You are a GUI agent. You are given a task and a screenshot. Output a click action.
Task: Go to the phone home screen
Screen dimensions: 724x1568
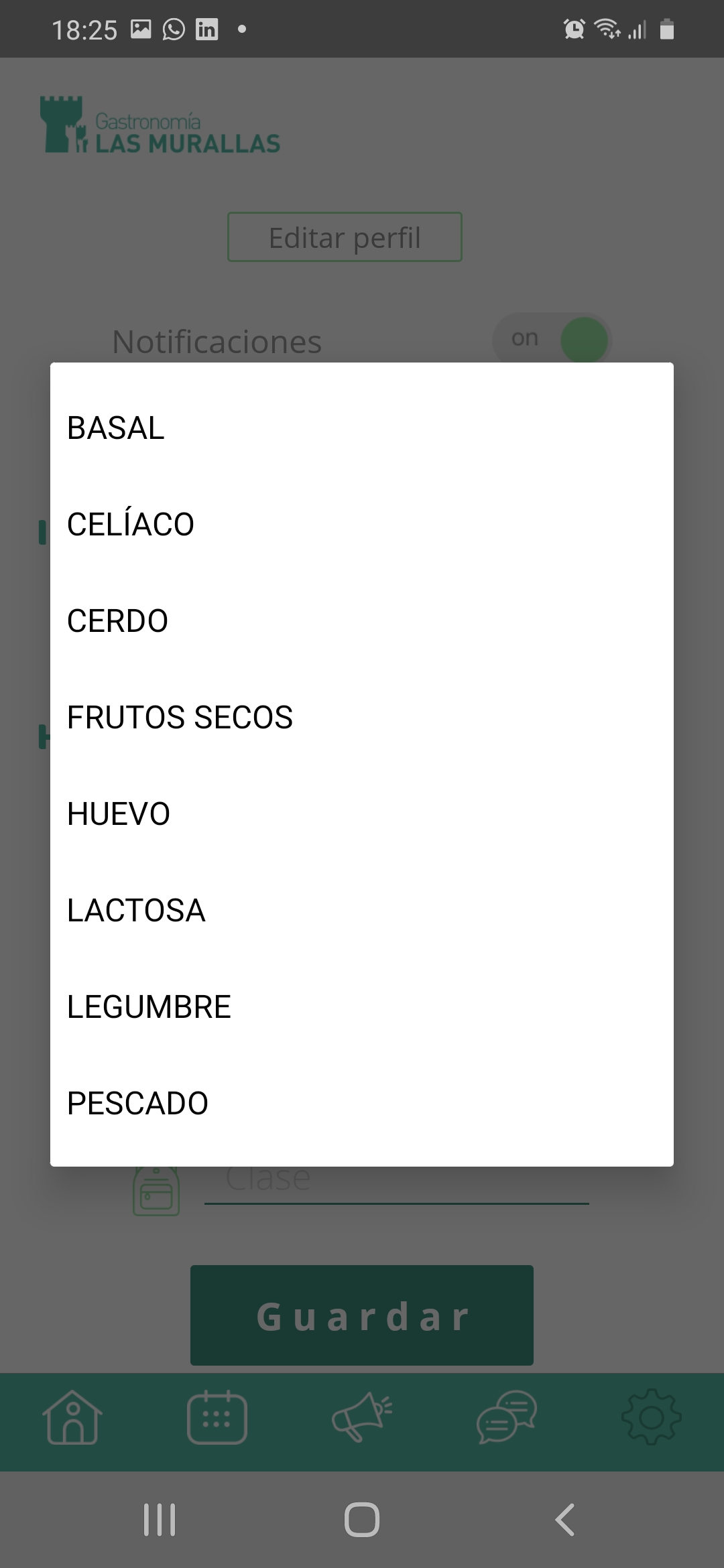362,1519
